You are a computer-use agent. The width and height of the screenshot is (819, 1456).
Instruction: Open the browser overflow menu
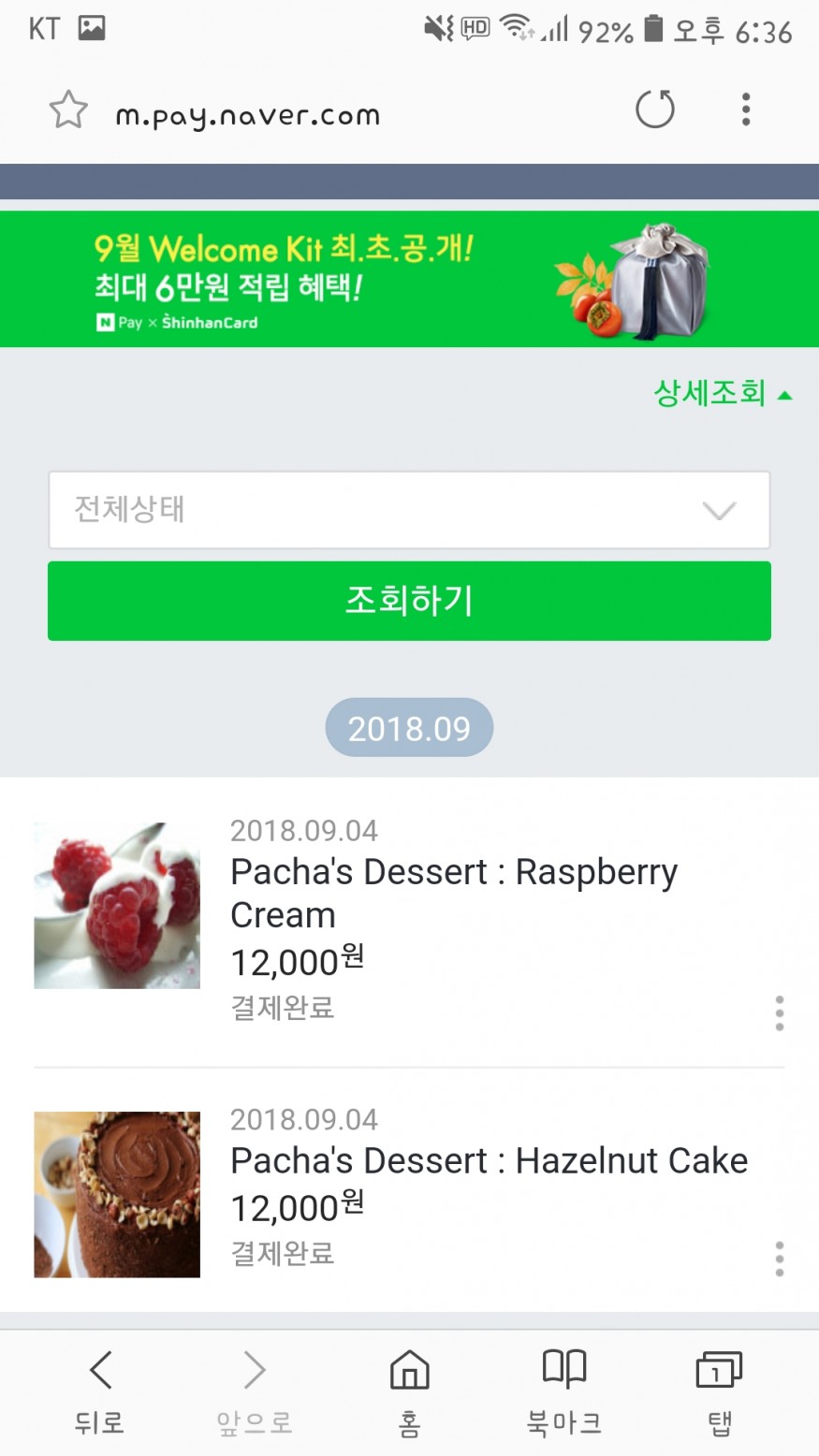[745, 109]
